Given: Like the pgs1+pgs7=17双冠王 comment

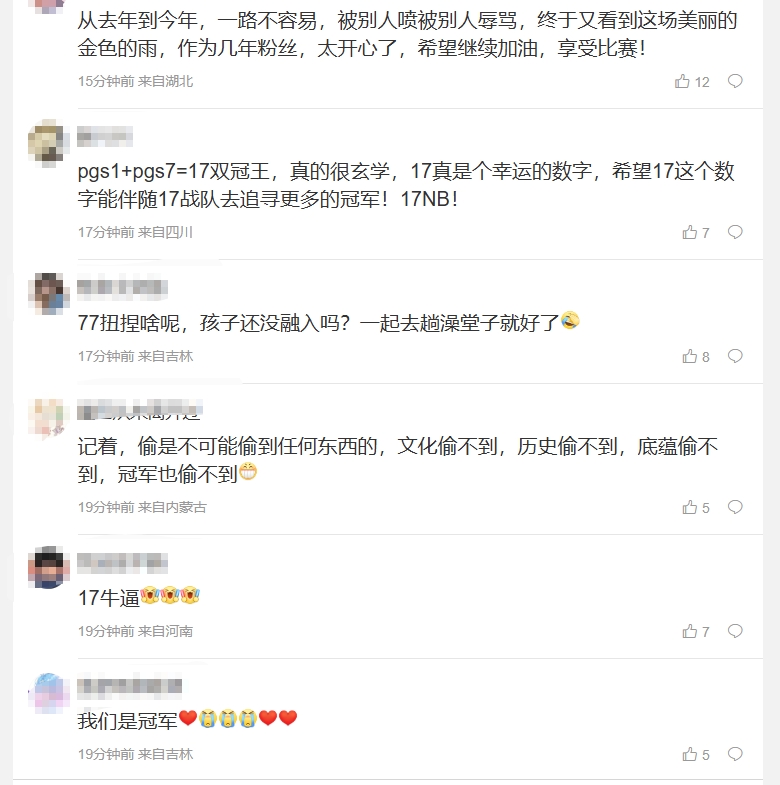Looking at the screenshot, I should 690,232.
